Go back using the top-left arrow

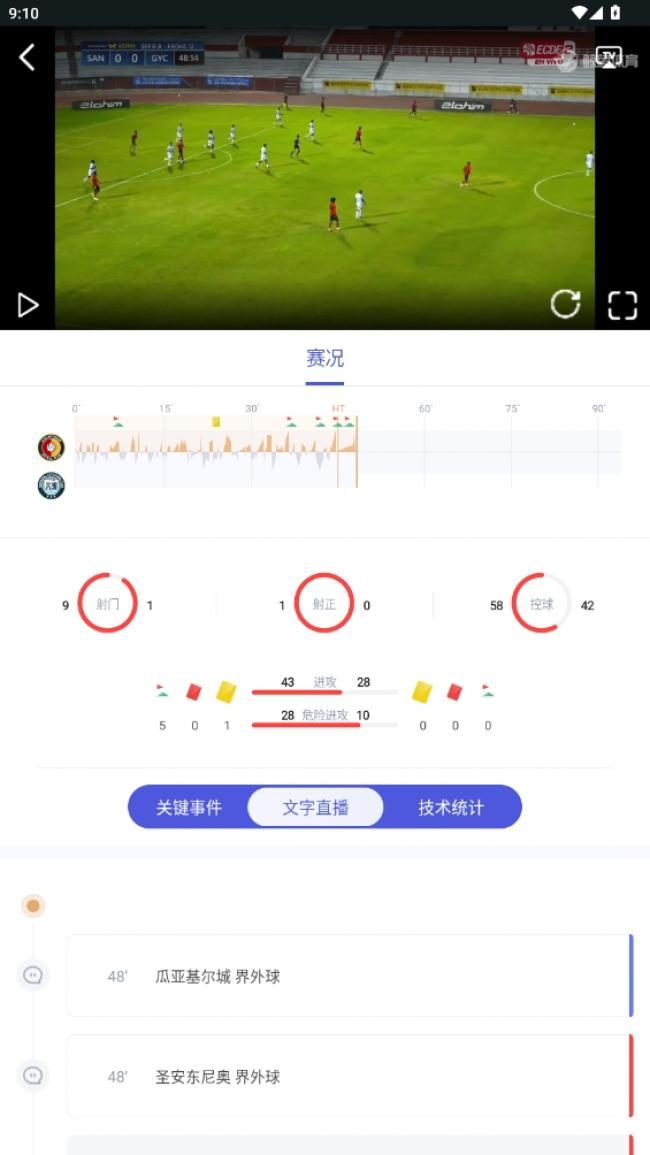[x=27, y=58]
